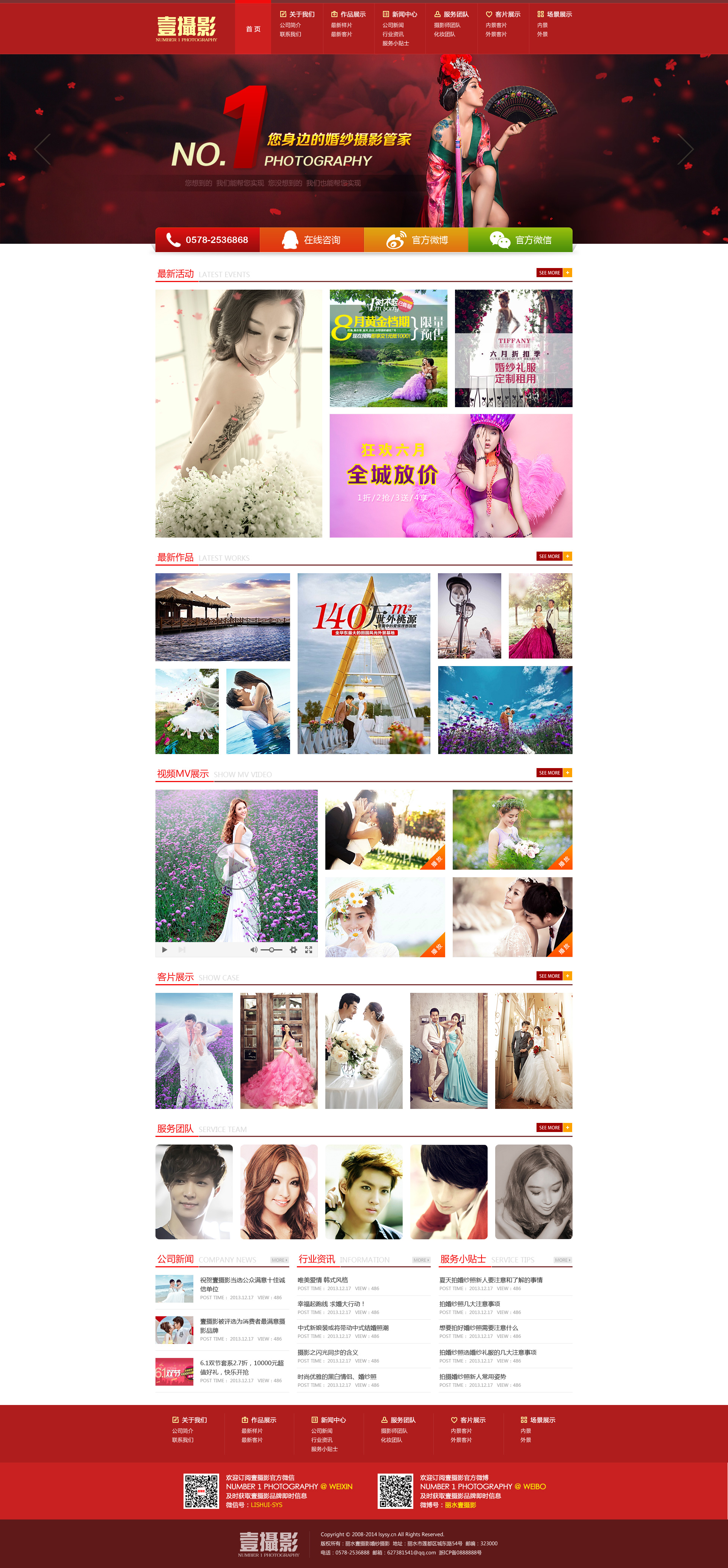Open the 狂欢六月 全城放价 promotion banner
Screen dimensions: 728x1568
pyautogui.click(x=450, y=475)
